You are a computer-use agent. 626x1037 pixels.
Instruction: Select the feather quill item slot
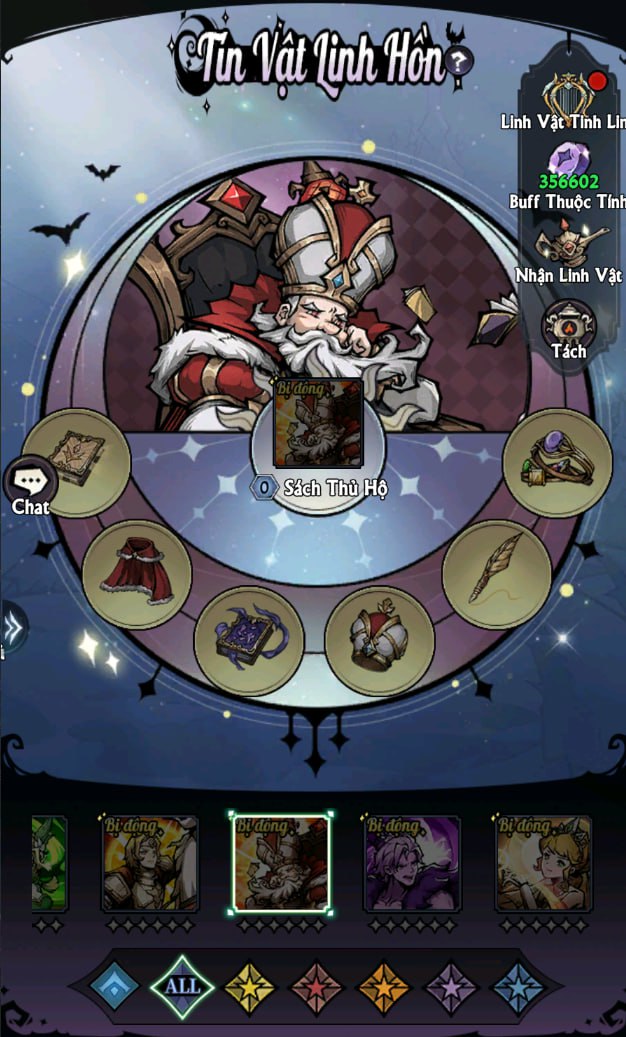(496, 574)
